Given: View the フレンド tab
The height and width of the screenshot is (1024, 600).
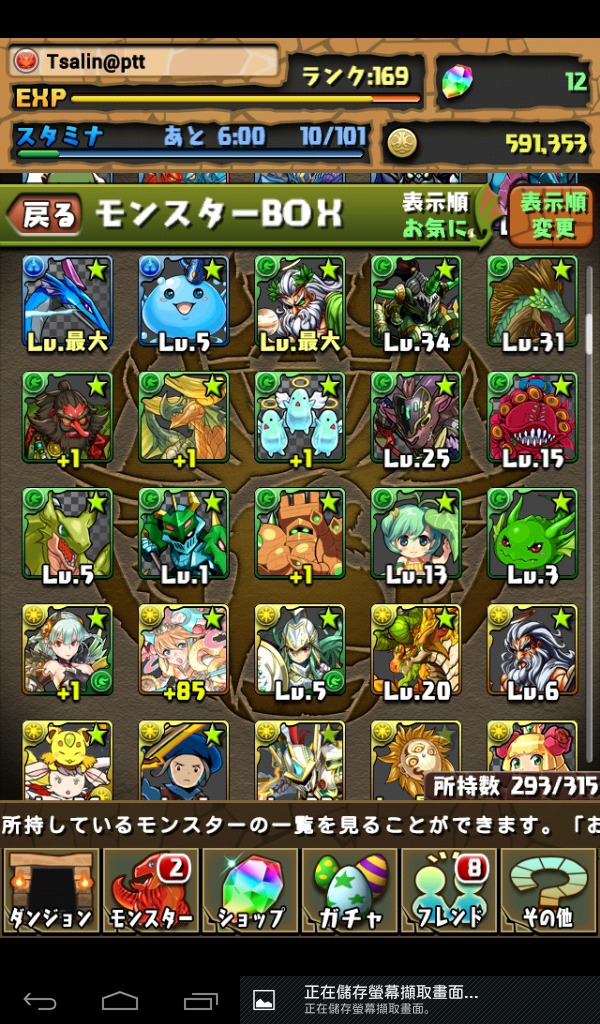Looking at the screenshot, I should (449, 890).
